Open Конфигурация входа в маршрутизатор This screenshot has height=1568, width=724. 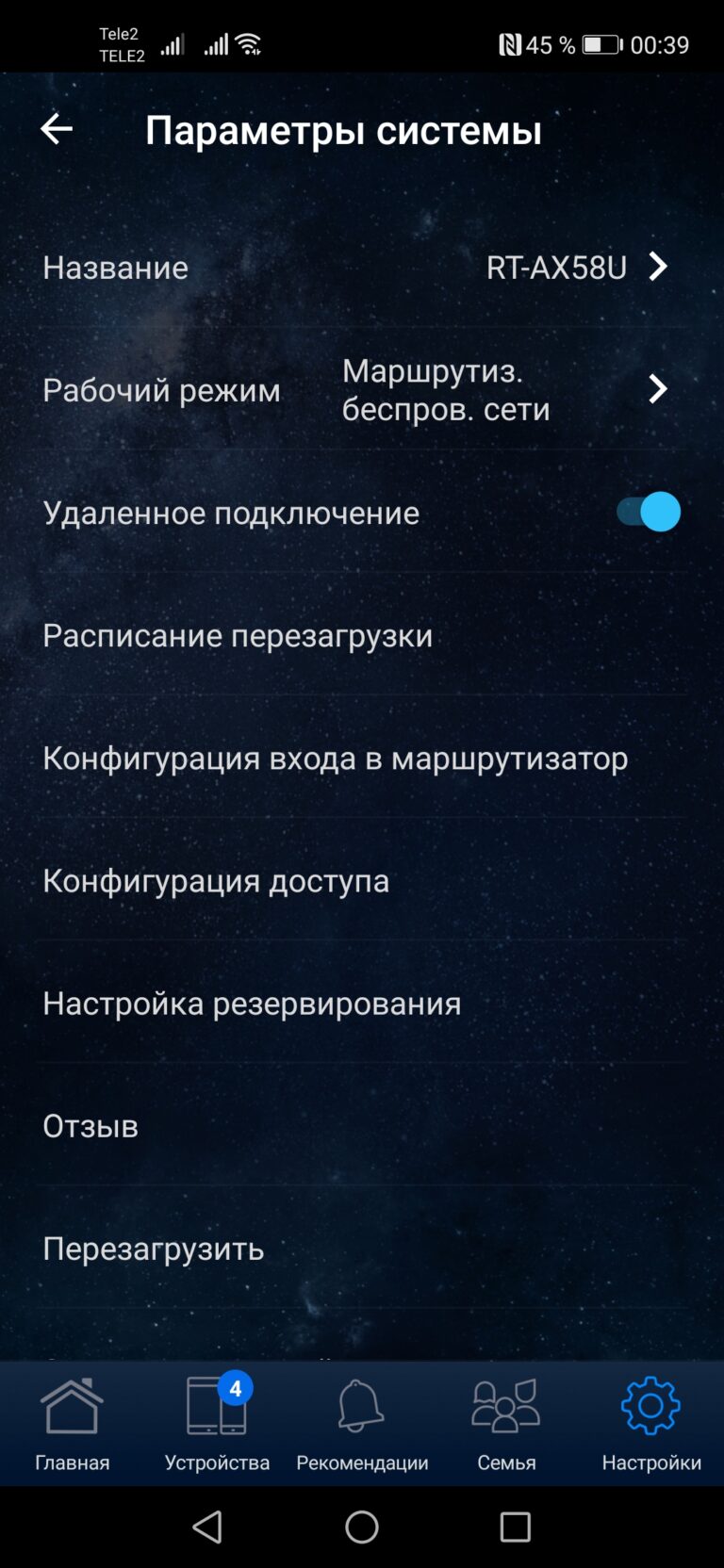click(362, 757)
